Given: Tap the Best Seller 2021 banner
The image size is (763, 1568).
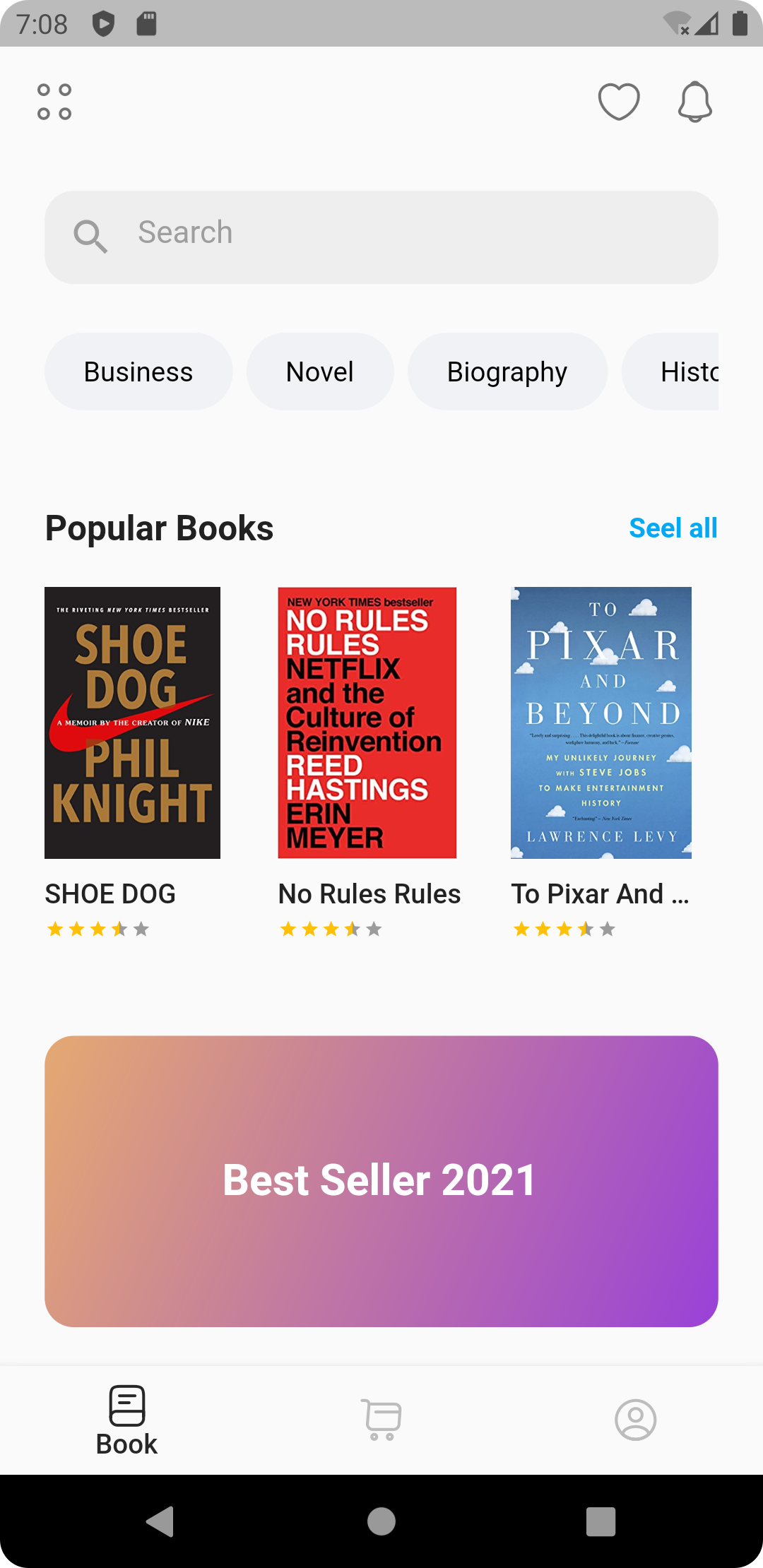Looking at the screenshot, I should coord(381,1180).
